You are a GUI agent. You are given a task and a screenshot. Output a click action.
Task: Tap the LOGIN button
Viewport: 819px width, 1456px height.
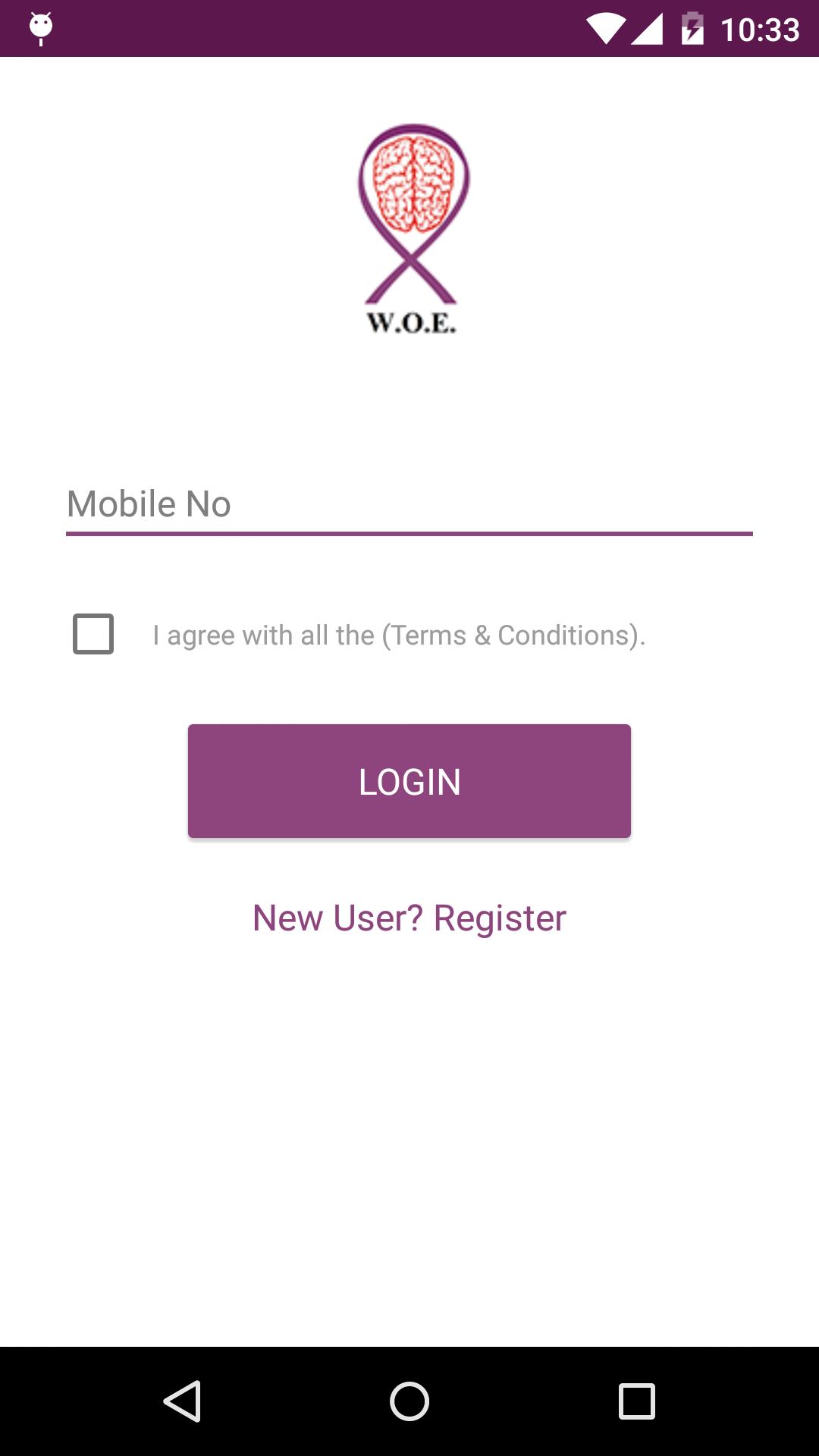[409, 781]
